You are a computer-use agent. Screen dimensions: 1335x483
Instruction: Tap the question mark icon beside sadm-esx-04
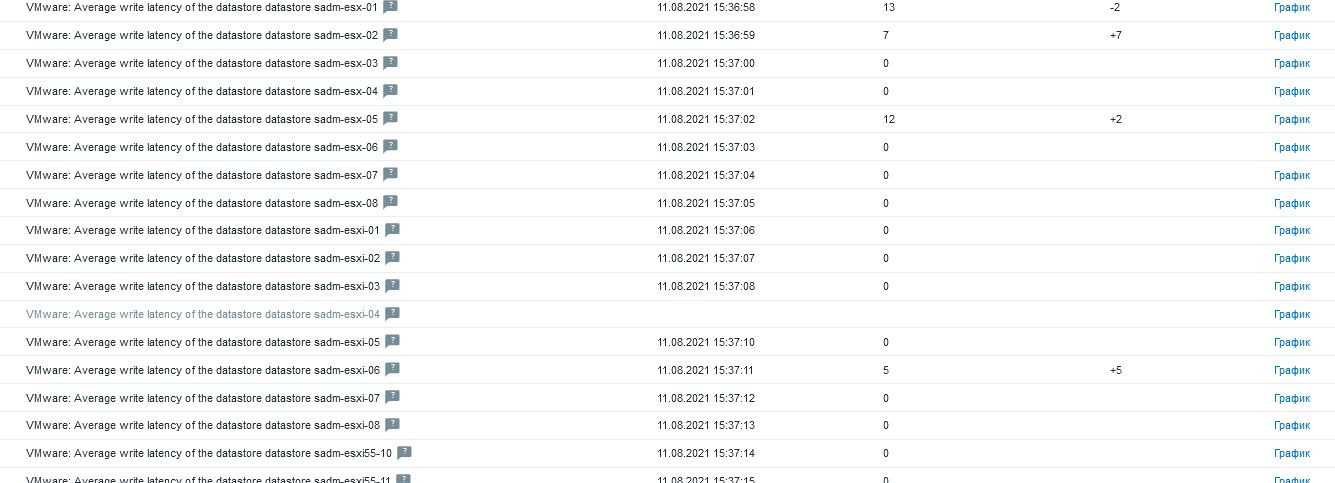(x=390, y=90)
